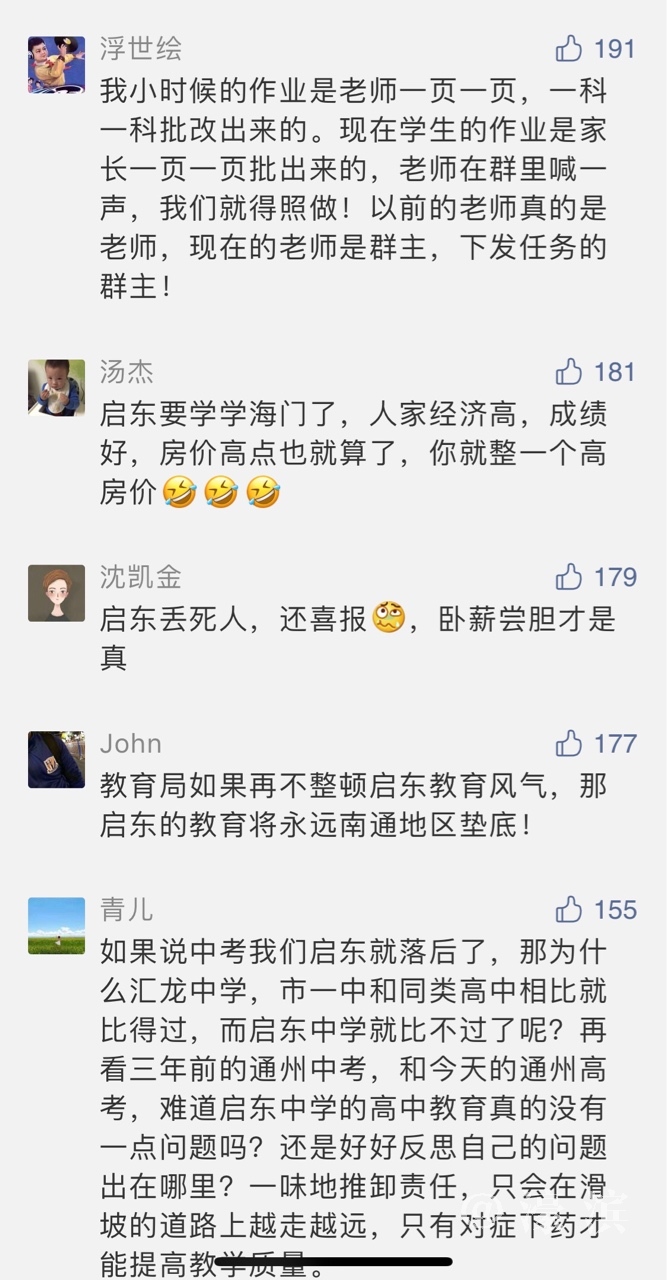Open John's profile avatar
The width and height of the screenshot is (667, 1280).
coord(56,760)
